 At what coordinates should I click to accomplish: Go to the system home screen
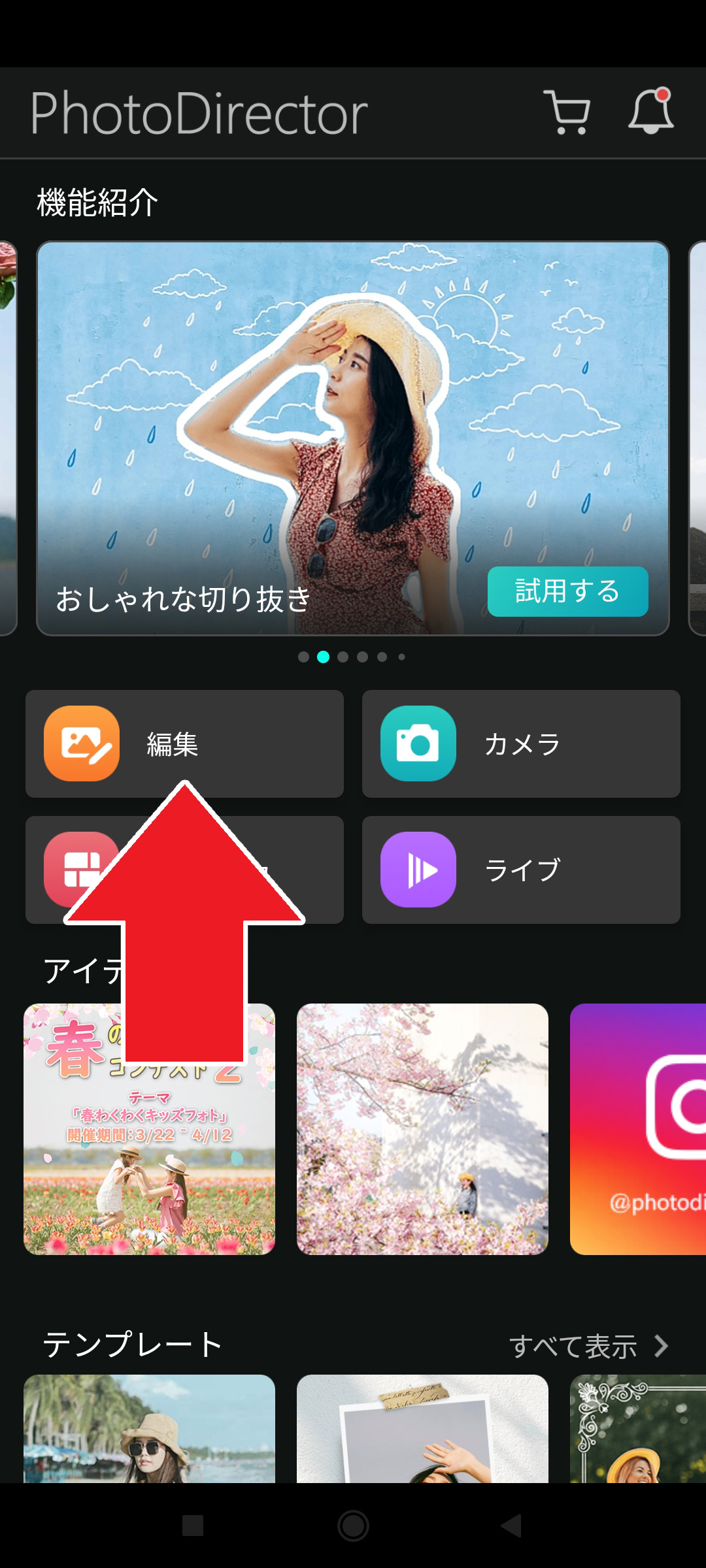pyautogui.click(x=353, y=1526)
